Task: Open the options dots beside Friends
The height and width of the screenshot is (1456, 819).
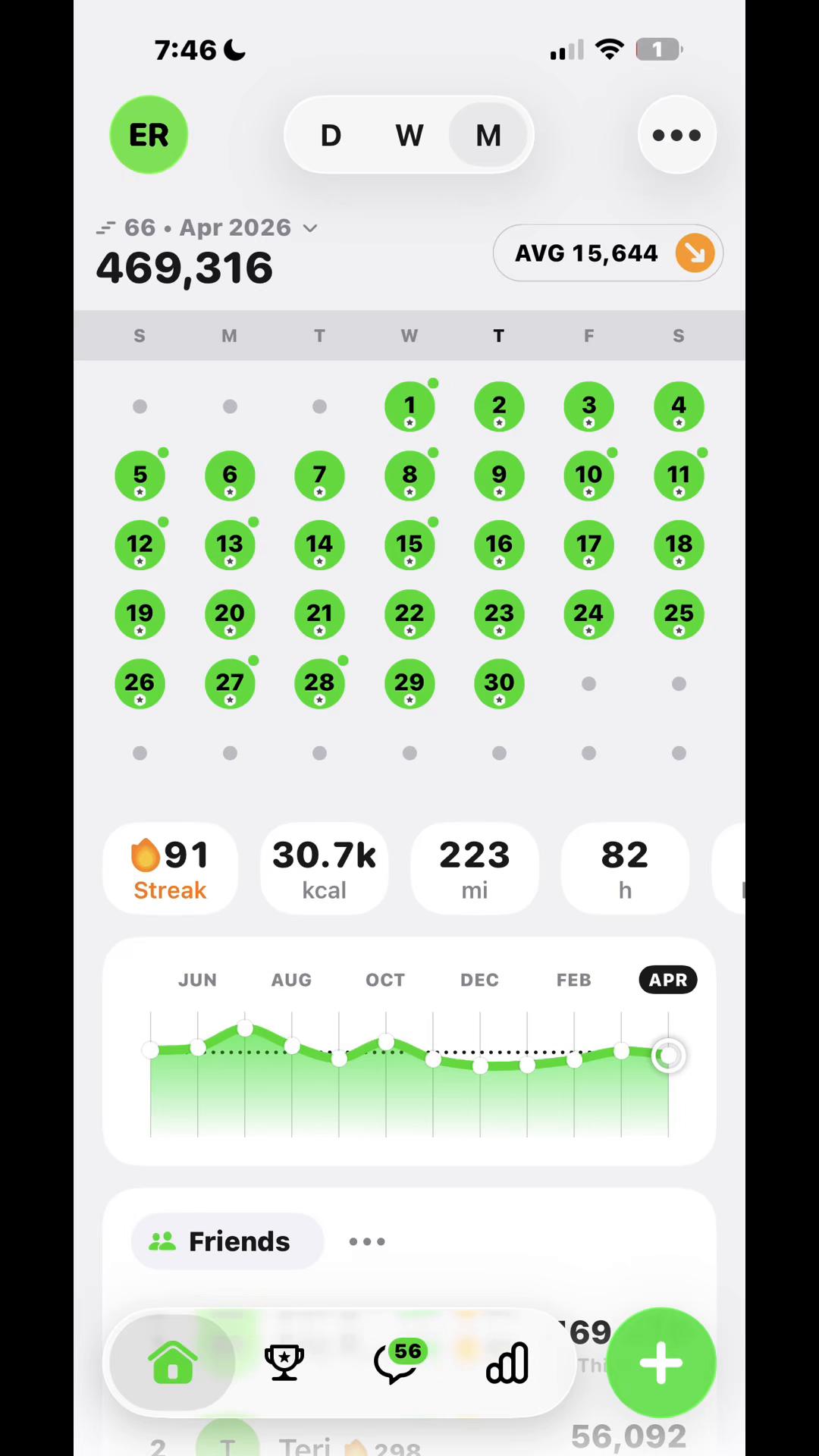Action: point(367,1241)
